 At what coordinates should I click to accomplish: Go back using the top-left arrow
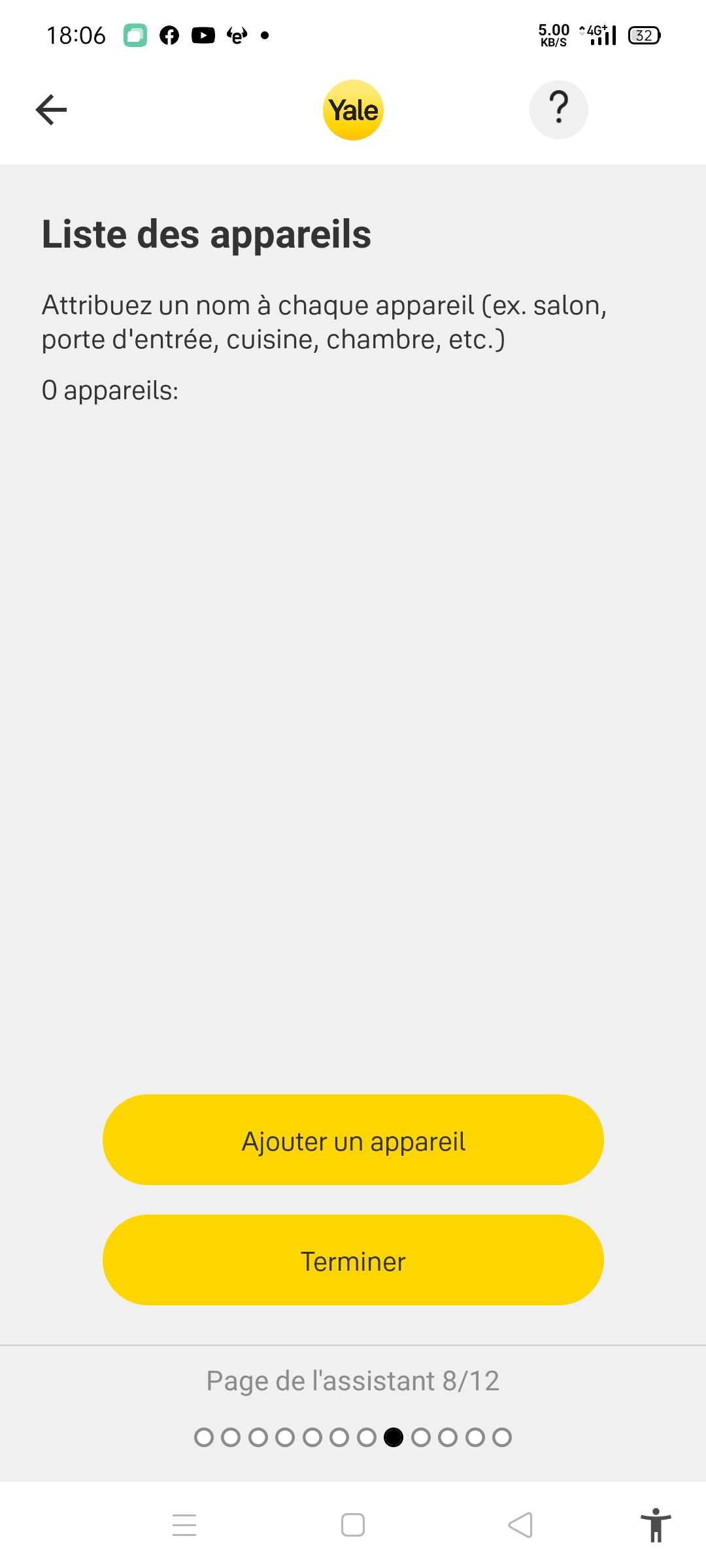[51, 110]
